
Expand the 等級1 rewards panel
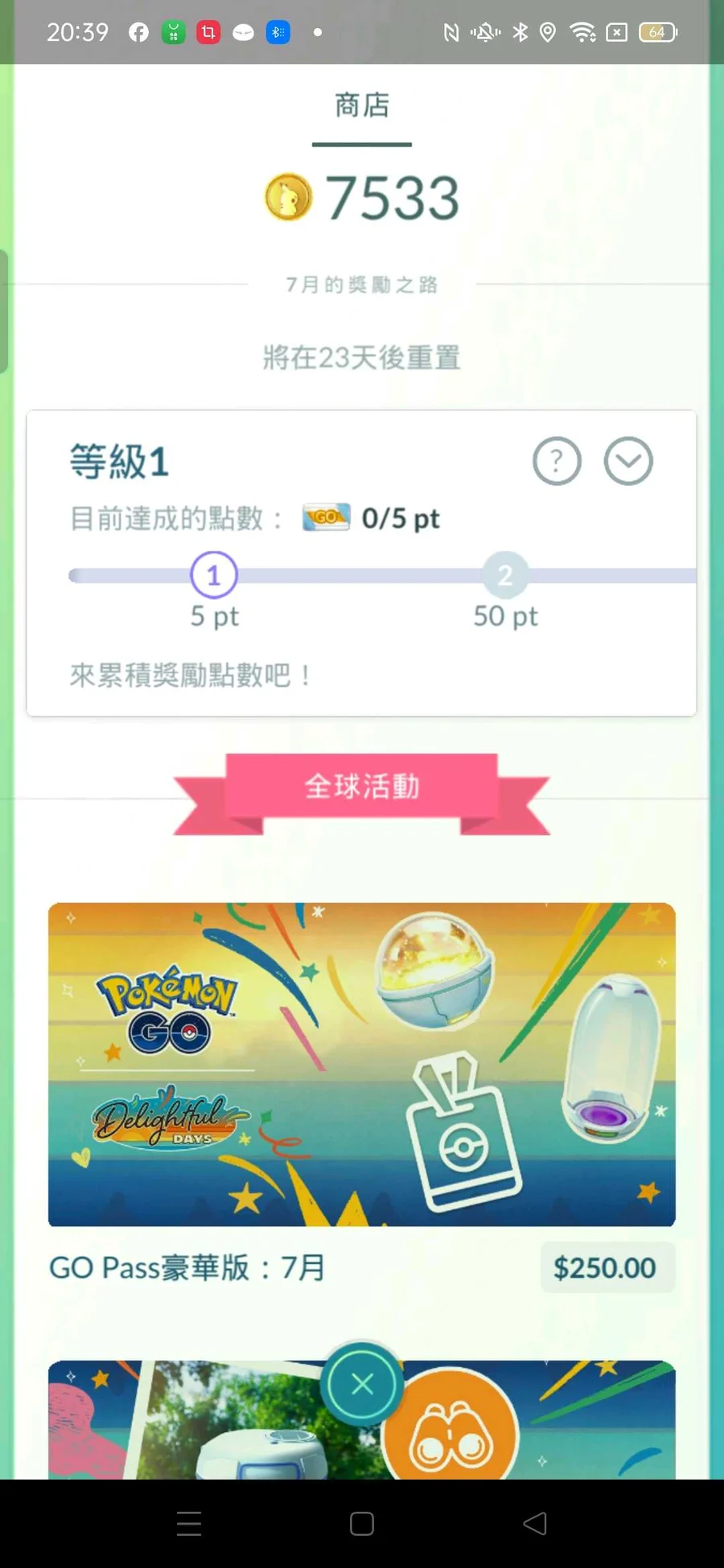(x=628, y=462)
